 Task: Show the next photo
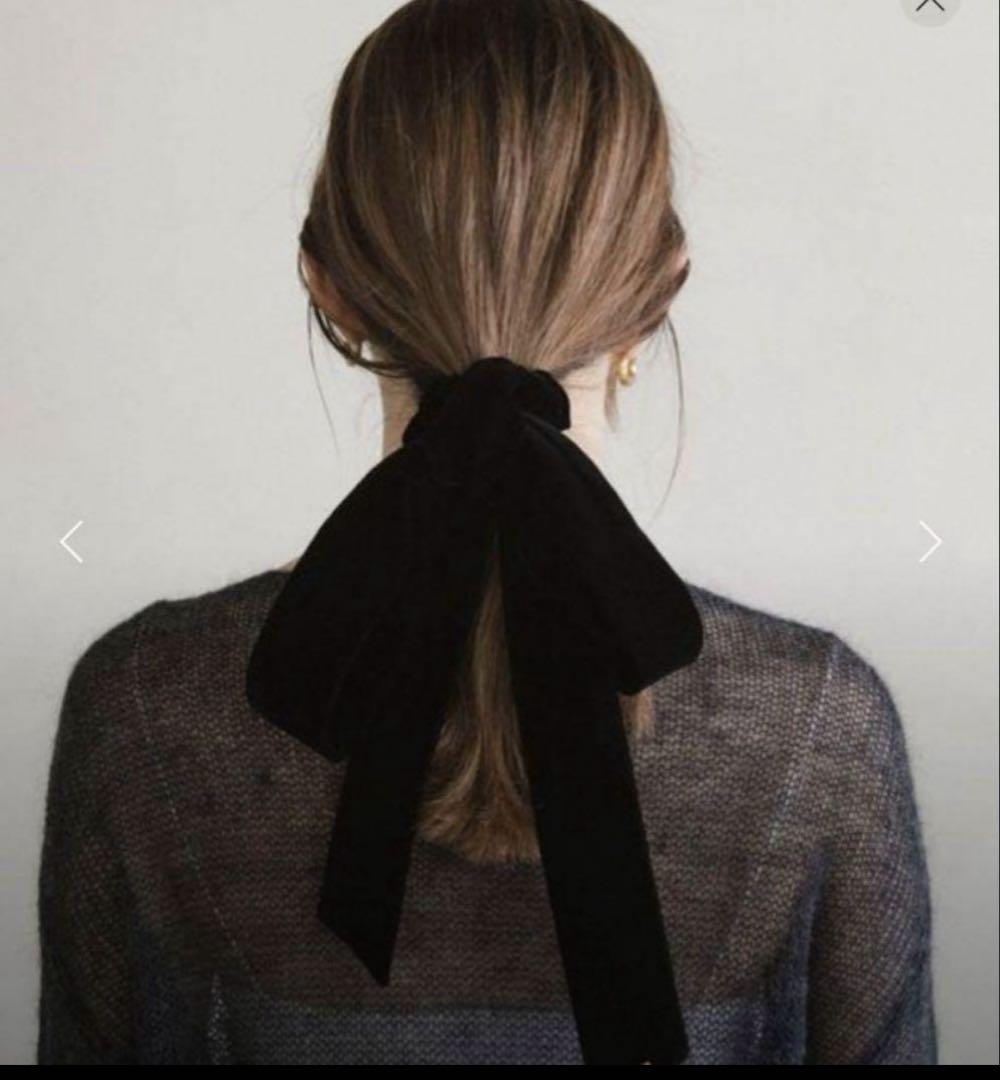pyautogui.click(x=930, y=542)
